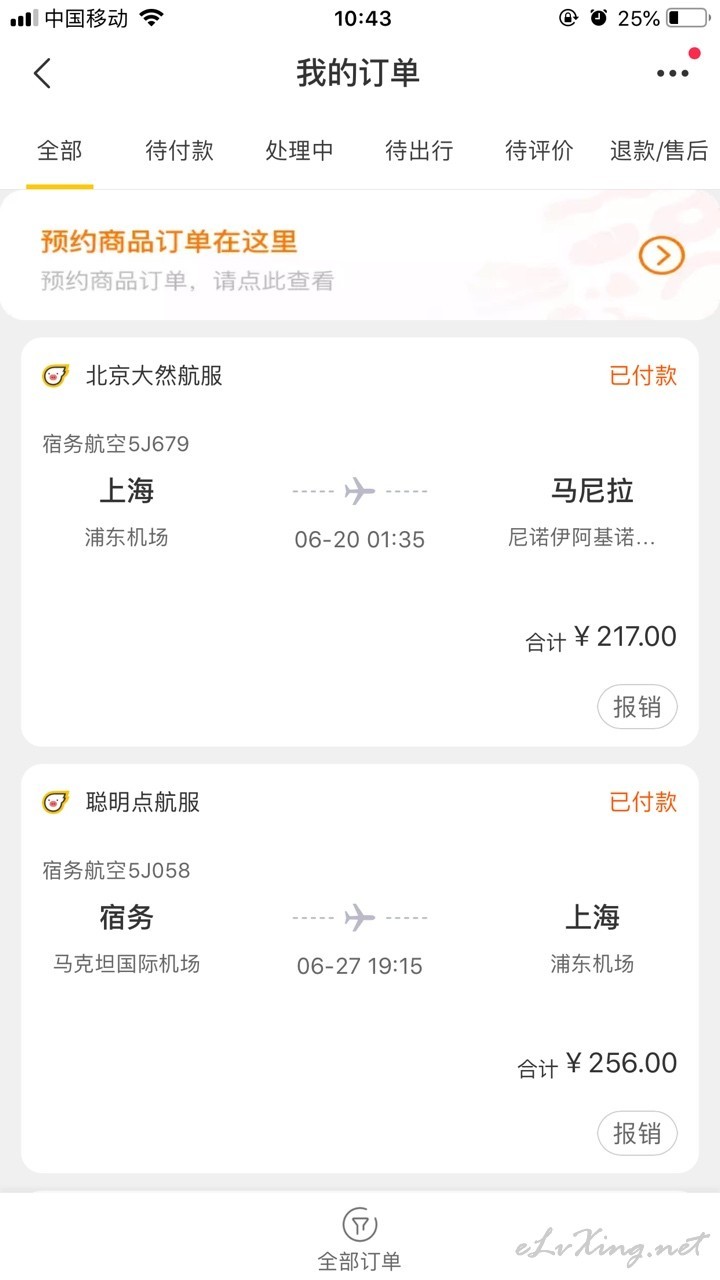Viewport: 720px width, 1280px height.
Task: Switch to the 待评价 tab
Action: tap(540, 151)
